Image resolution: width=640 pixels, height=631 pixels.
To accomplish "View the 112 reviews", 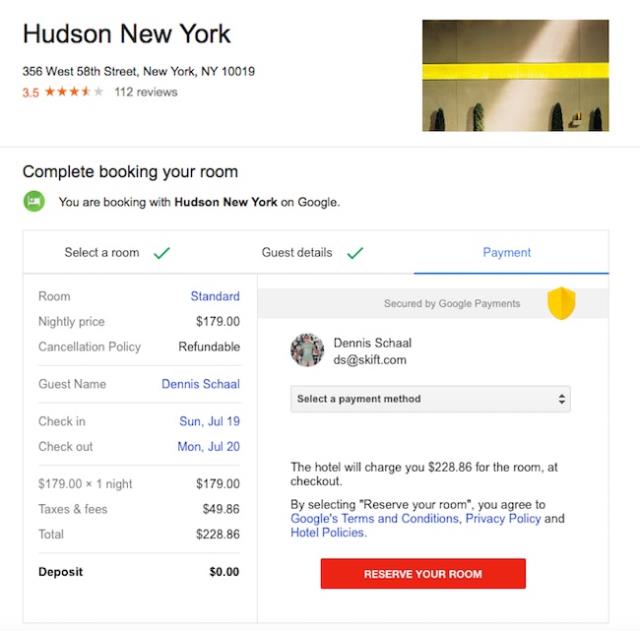I will (x=146, y=92).
